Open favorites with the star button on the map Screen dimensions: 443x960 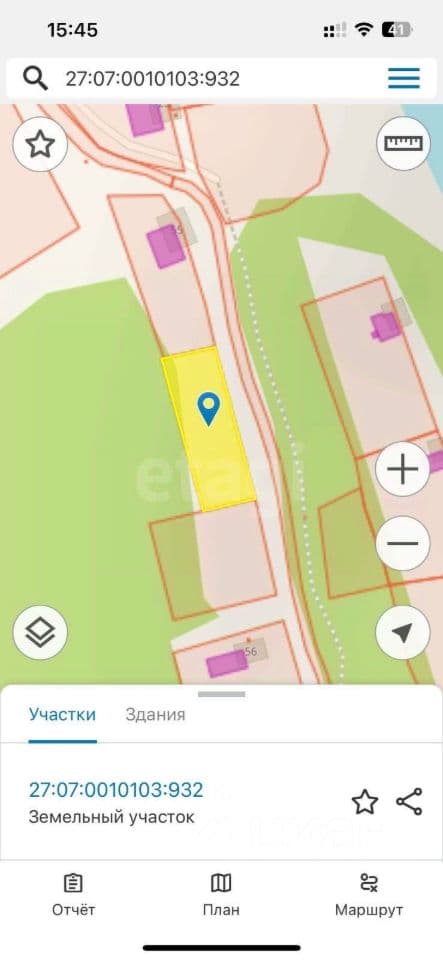click(x=40, y=144)
